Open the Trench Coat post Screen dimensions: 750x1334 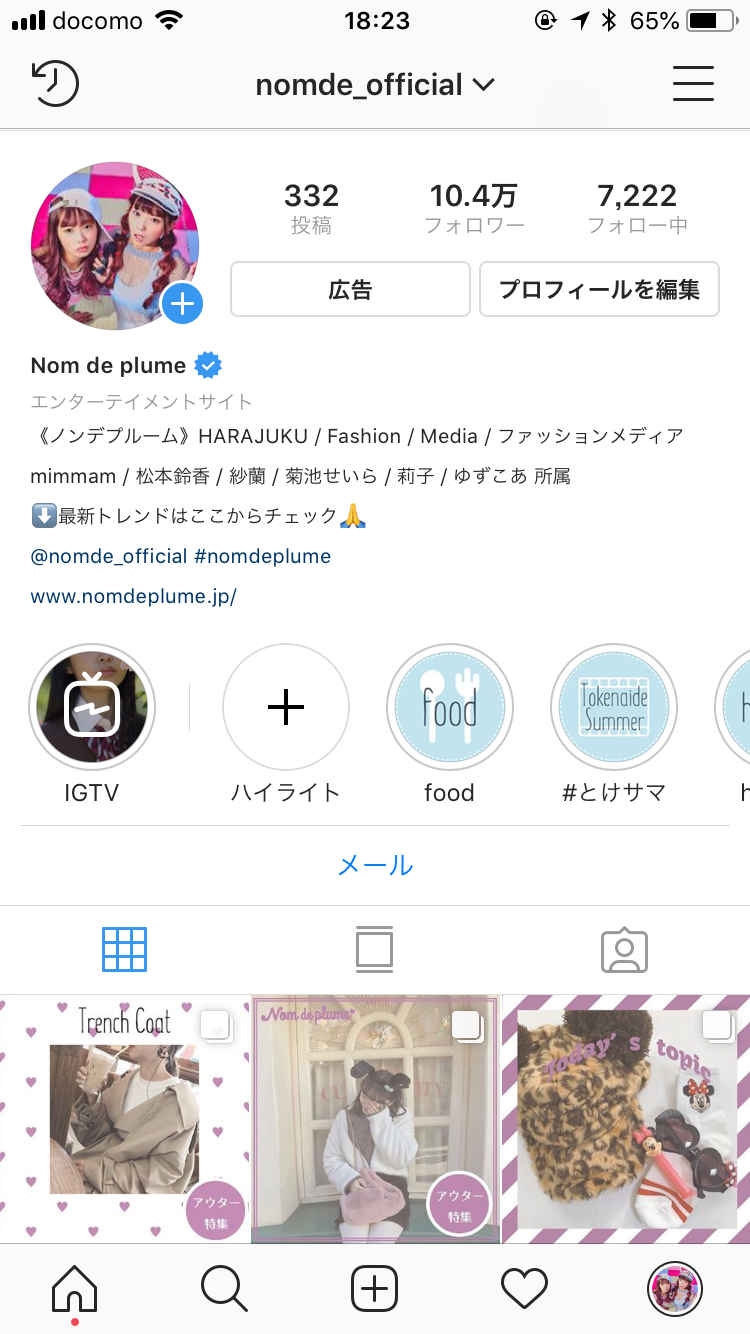click(124, 1118)
